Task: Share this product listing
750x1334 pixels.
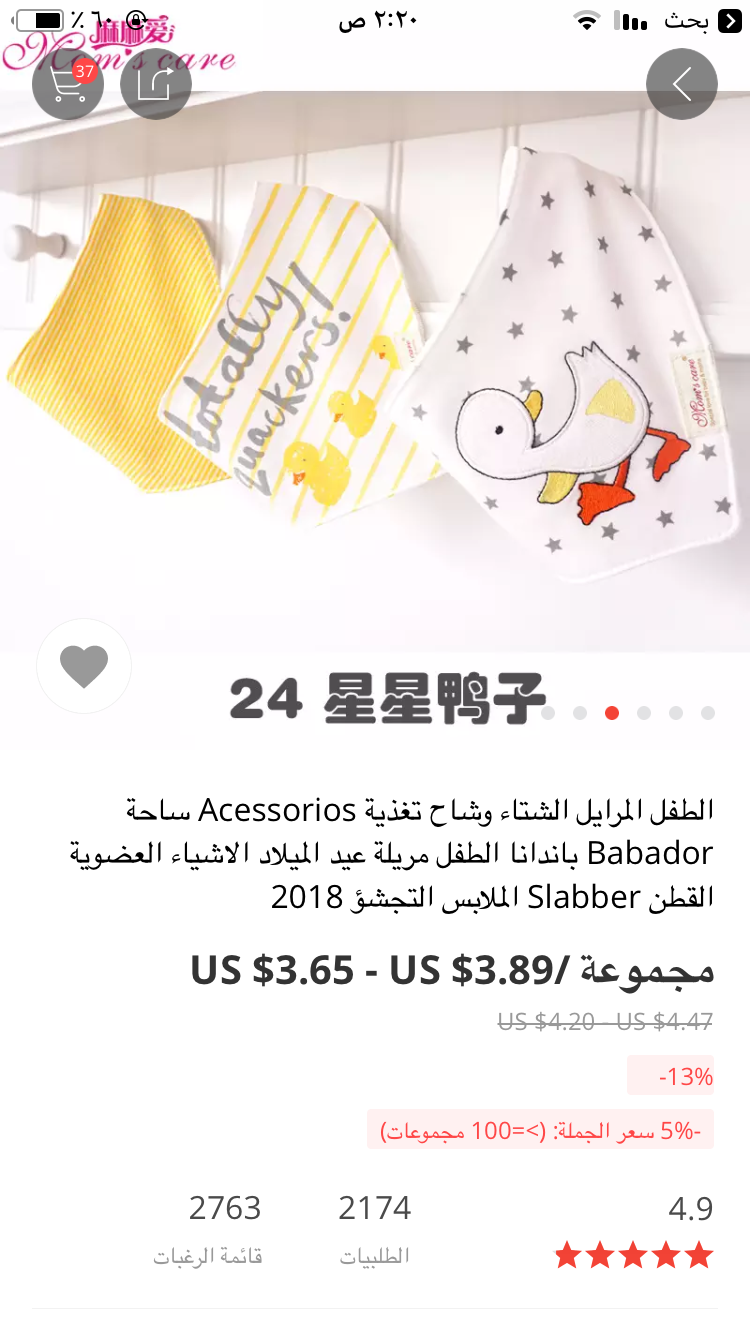Action: coord(156,84)
